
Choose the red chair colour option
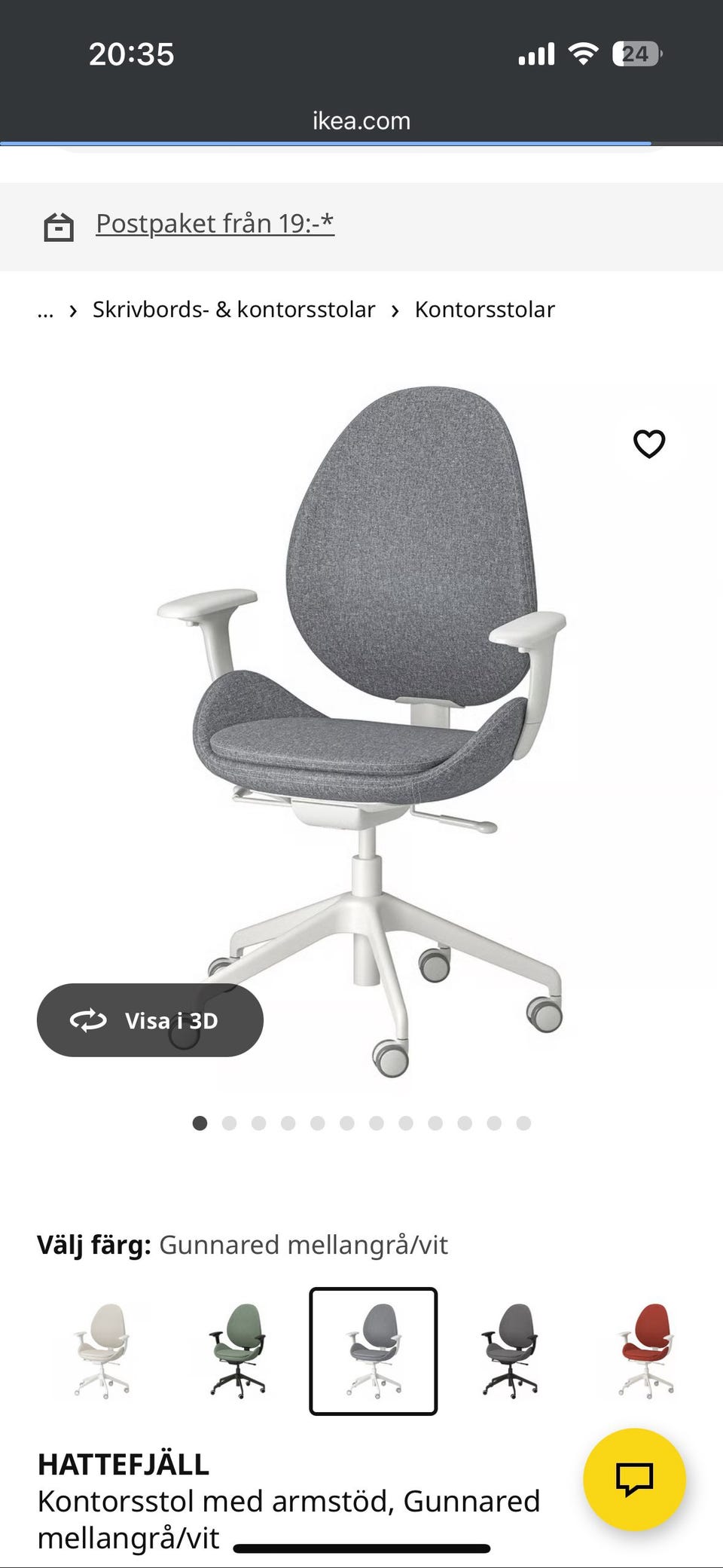tap(646, 1350)
